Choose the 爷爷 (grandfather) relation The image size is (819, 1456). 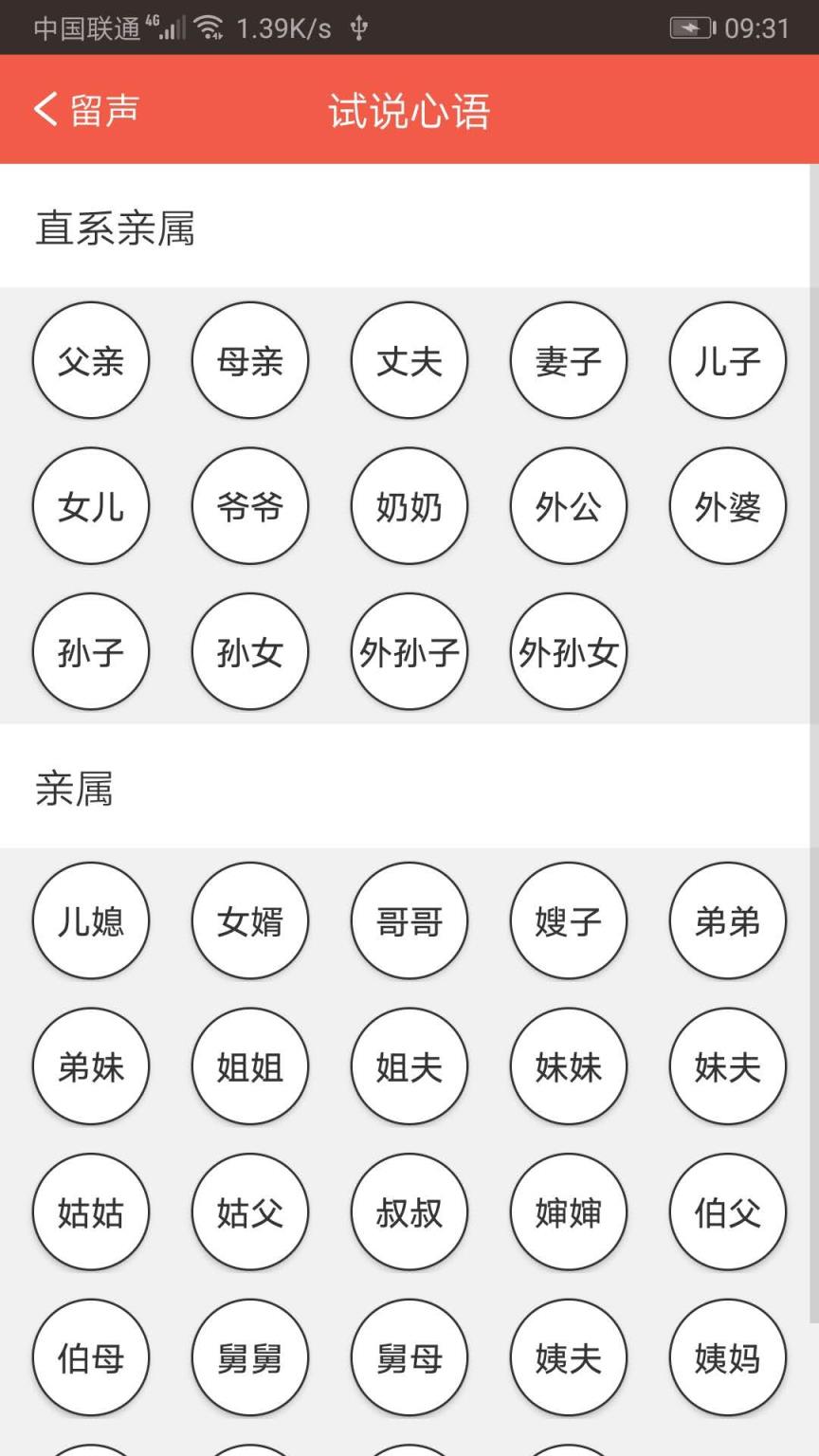coord(249,506)
